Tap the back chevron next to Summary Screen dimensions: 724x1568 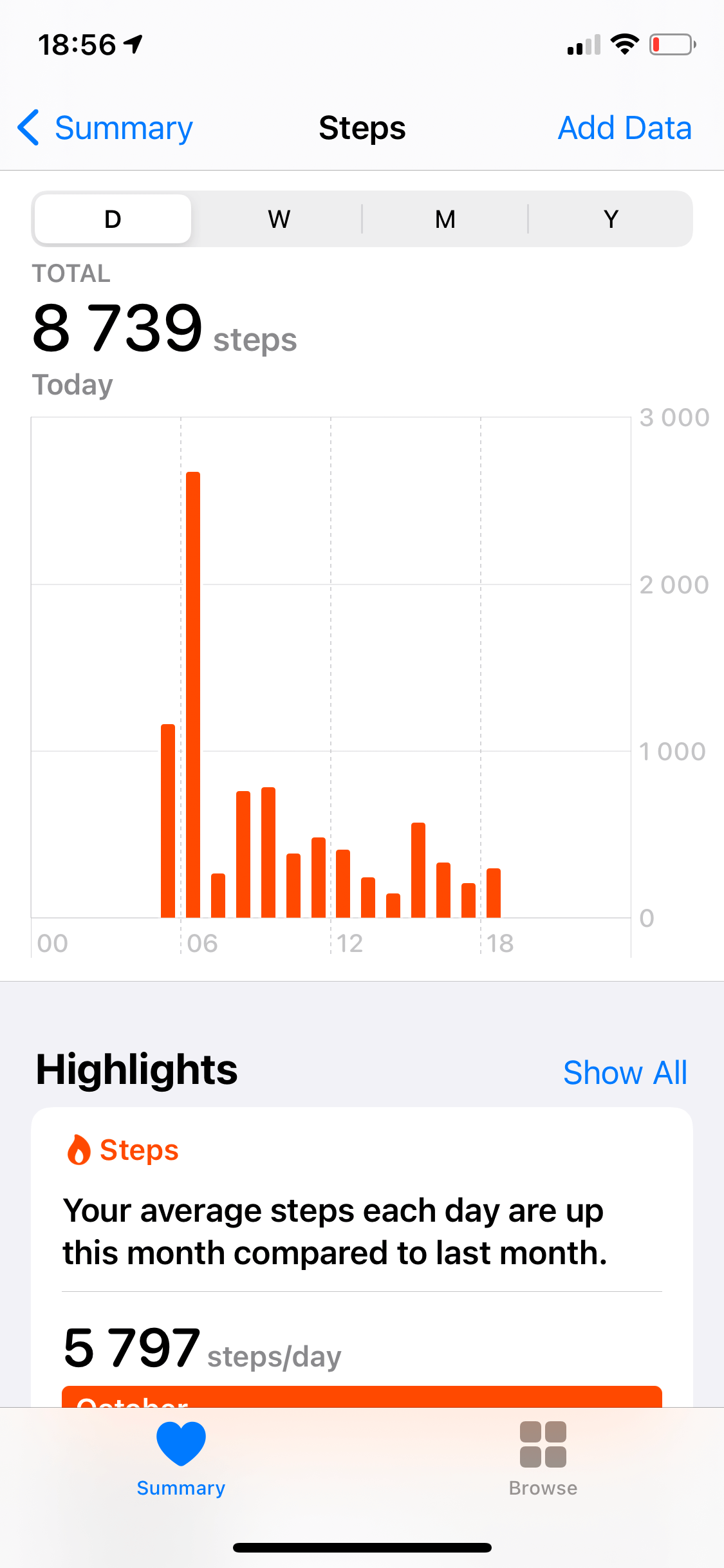pyautogui.click(x=28, y=128)
